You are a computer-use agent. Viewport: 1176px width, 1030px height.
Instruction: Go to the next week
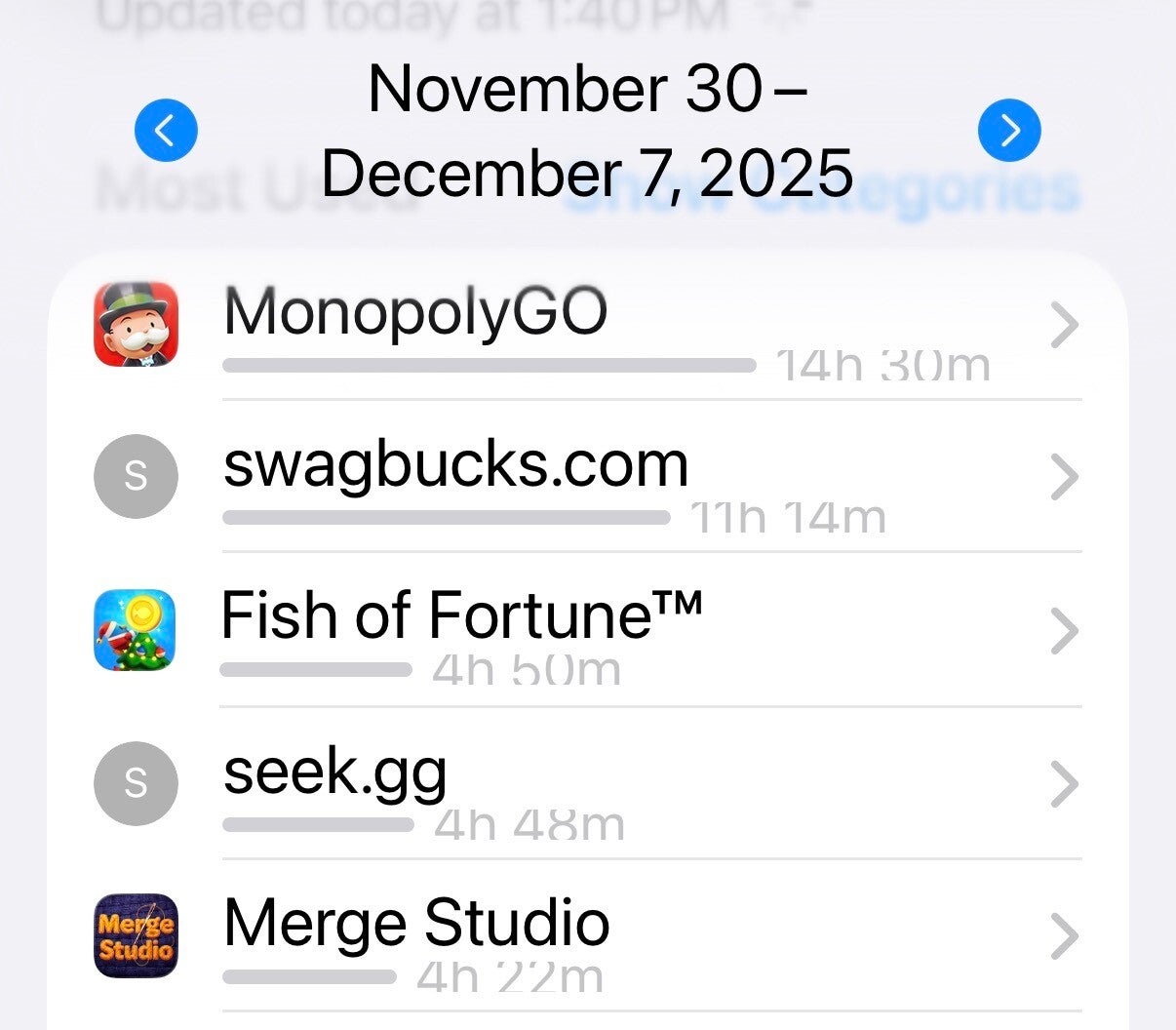click(1009, 130)
